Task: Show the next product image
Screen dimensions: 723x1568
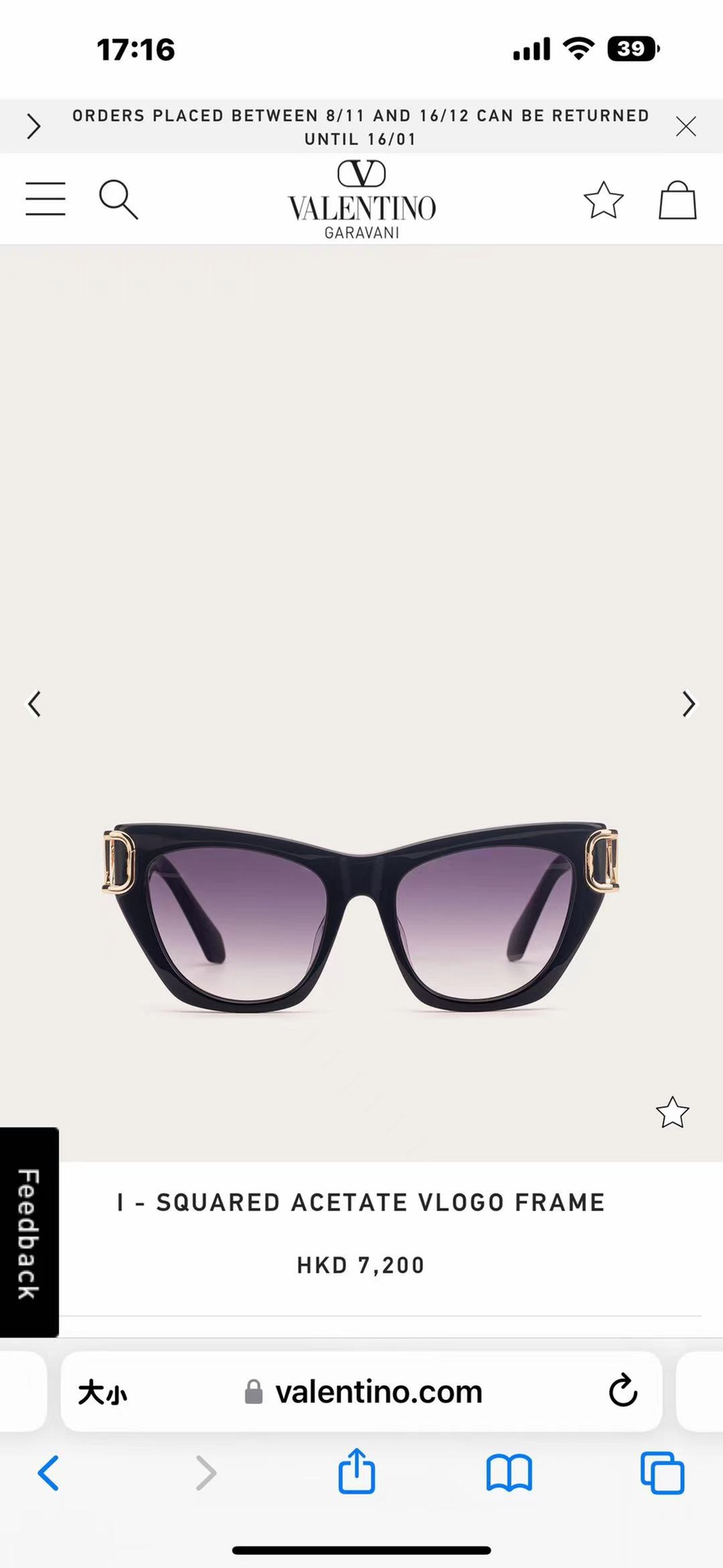Action: pos(689,704)
